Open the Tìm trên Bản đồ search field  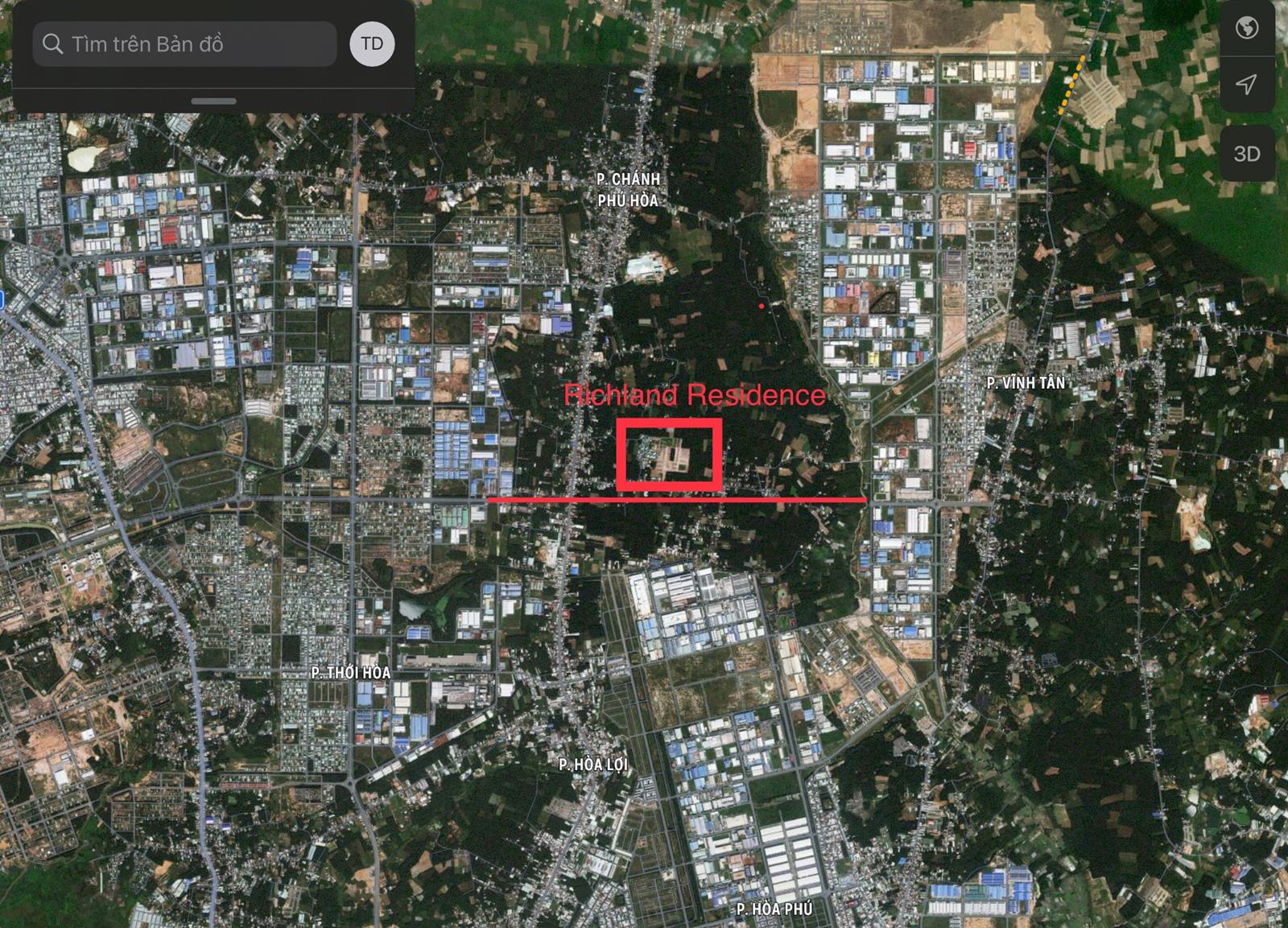(185, 43)
